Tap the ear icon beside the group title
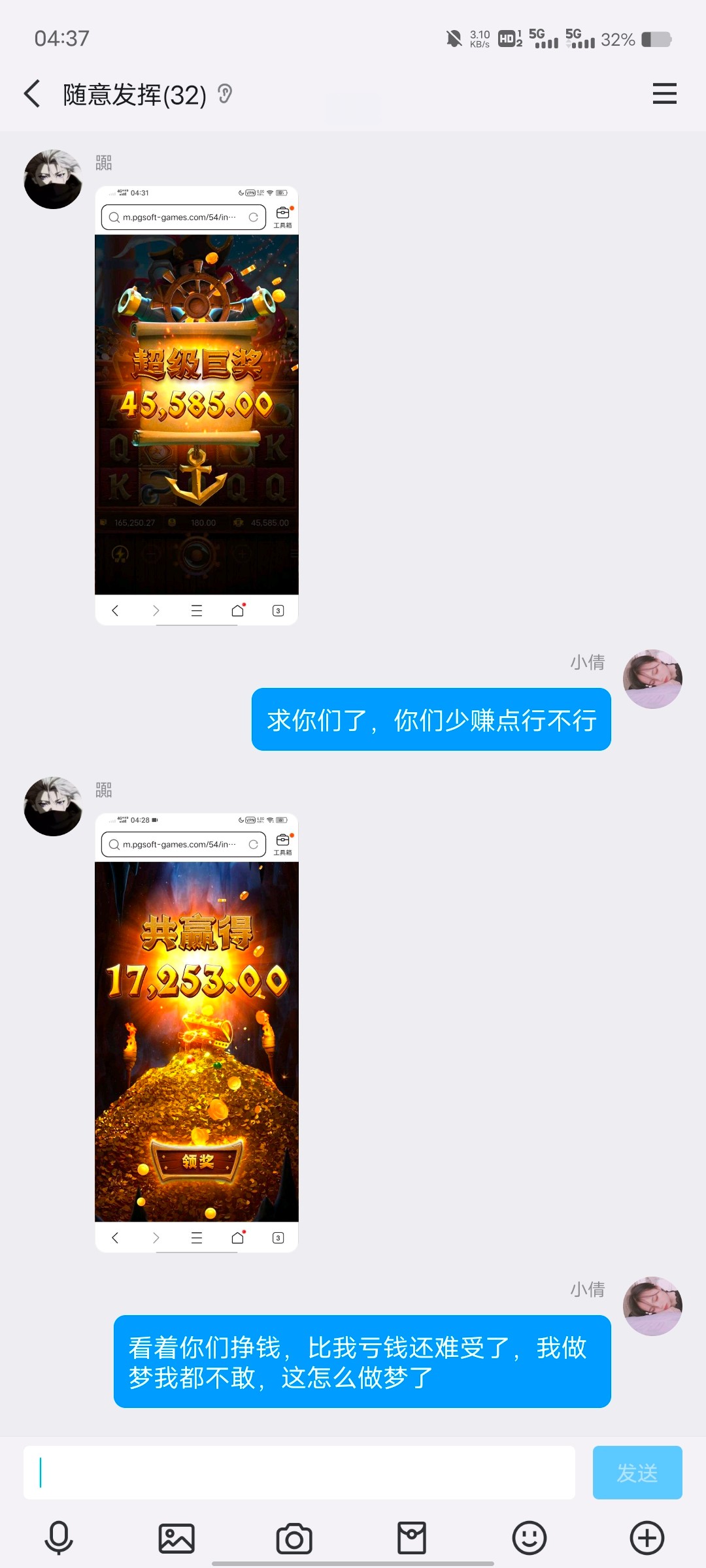This screenshot has height=1568, width=706. pos(225,95)
